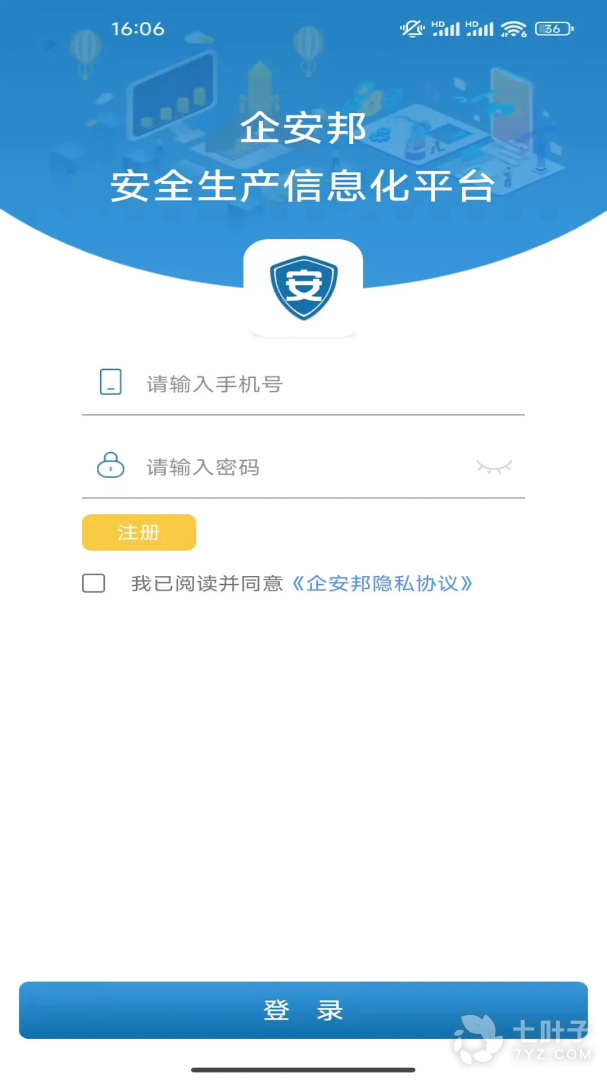The height and width of the screenshot is (1080, 607).
Task: Tap the 登录 login button
Action: [303, 1010]
